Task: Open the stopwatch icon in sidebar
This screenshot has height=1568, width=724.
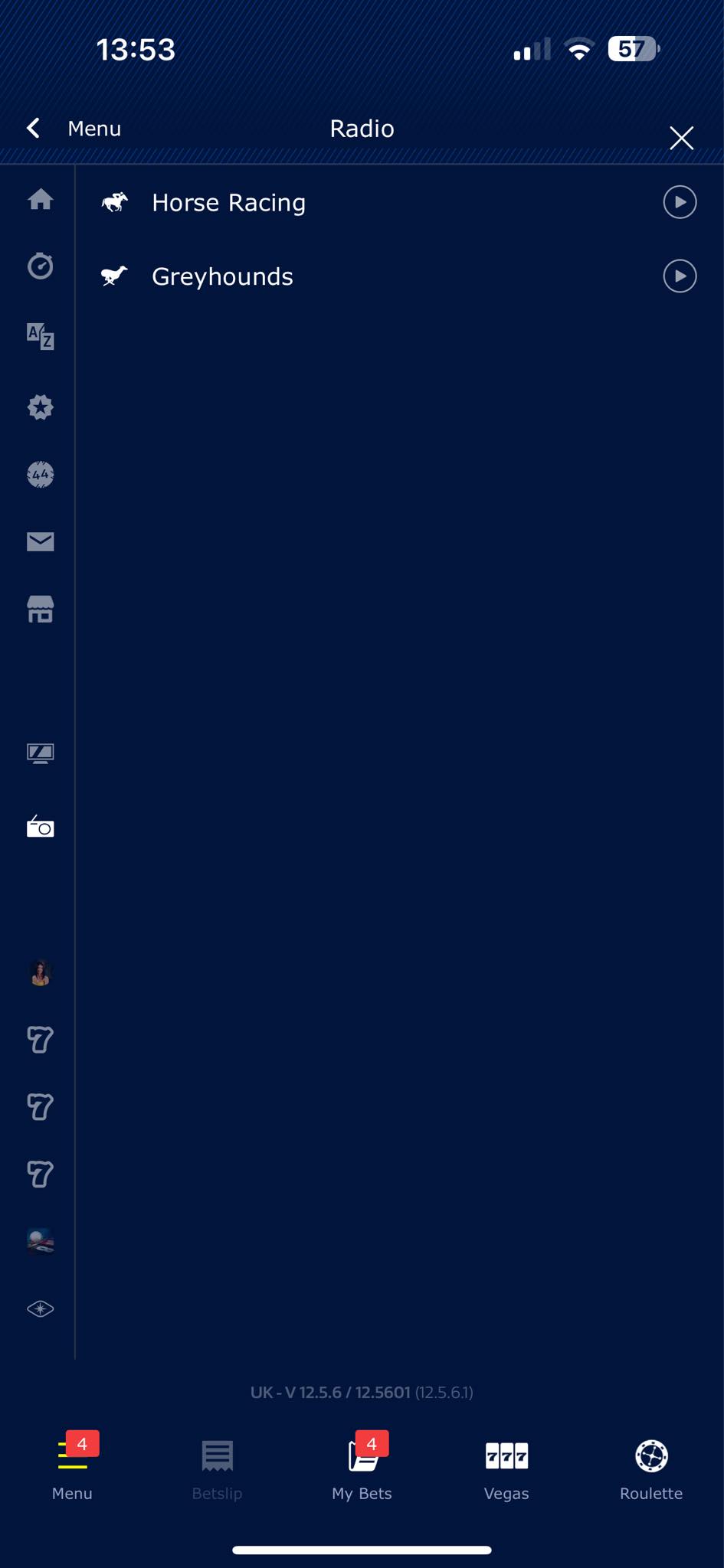Action: point(41,266)
